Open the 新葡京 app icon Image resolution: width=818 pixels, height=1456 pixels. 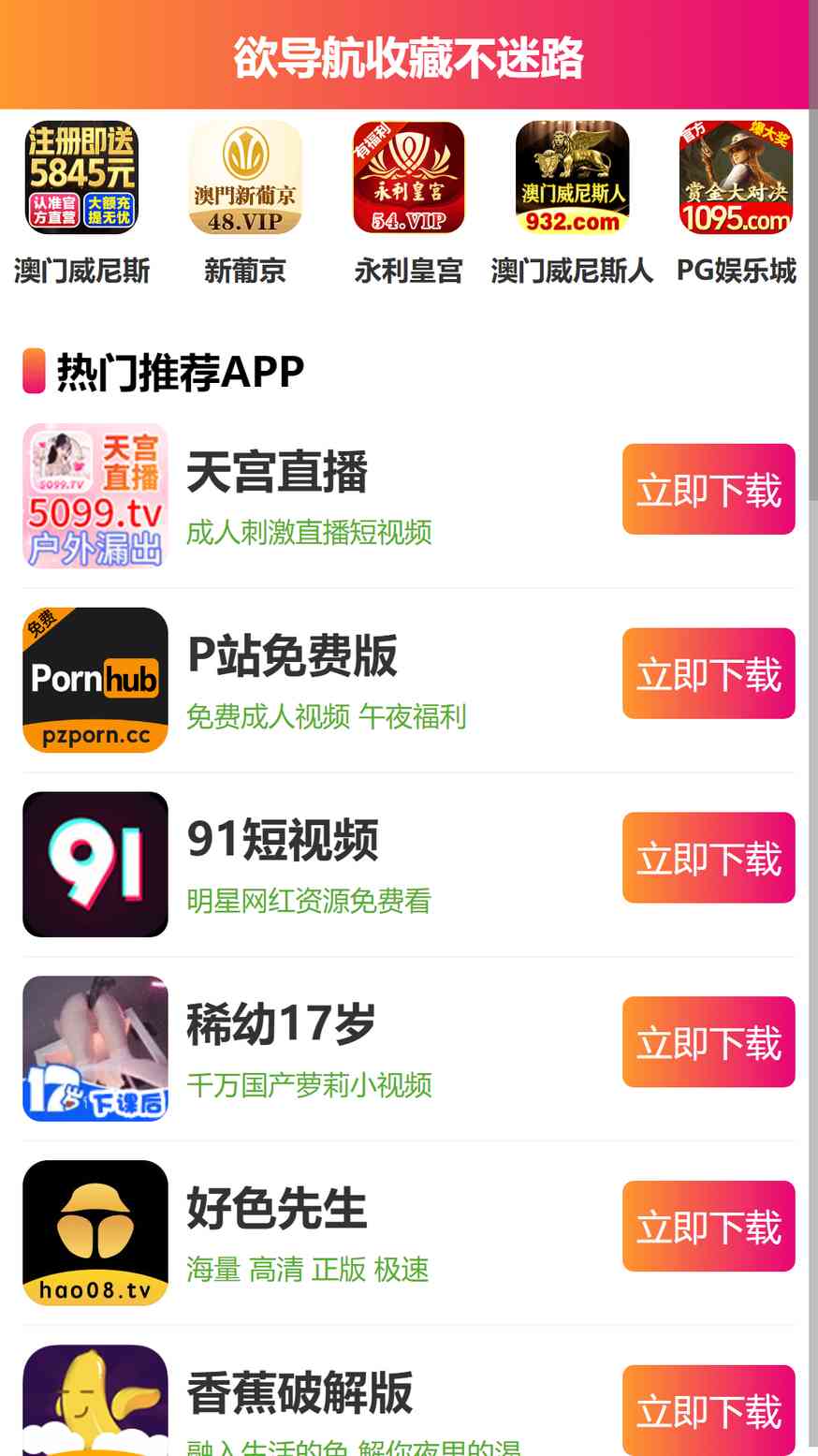(x=245, y=178)
